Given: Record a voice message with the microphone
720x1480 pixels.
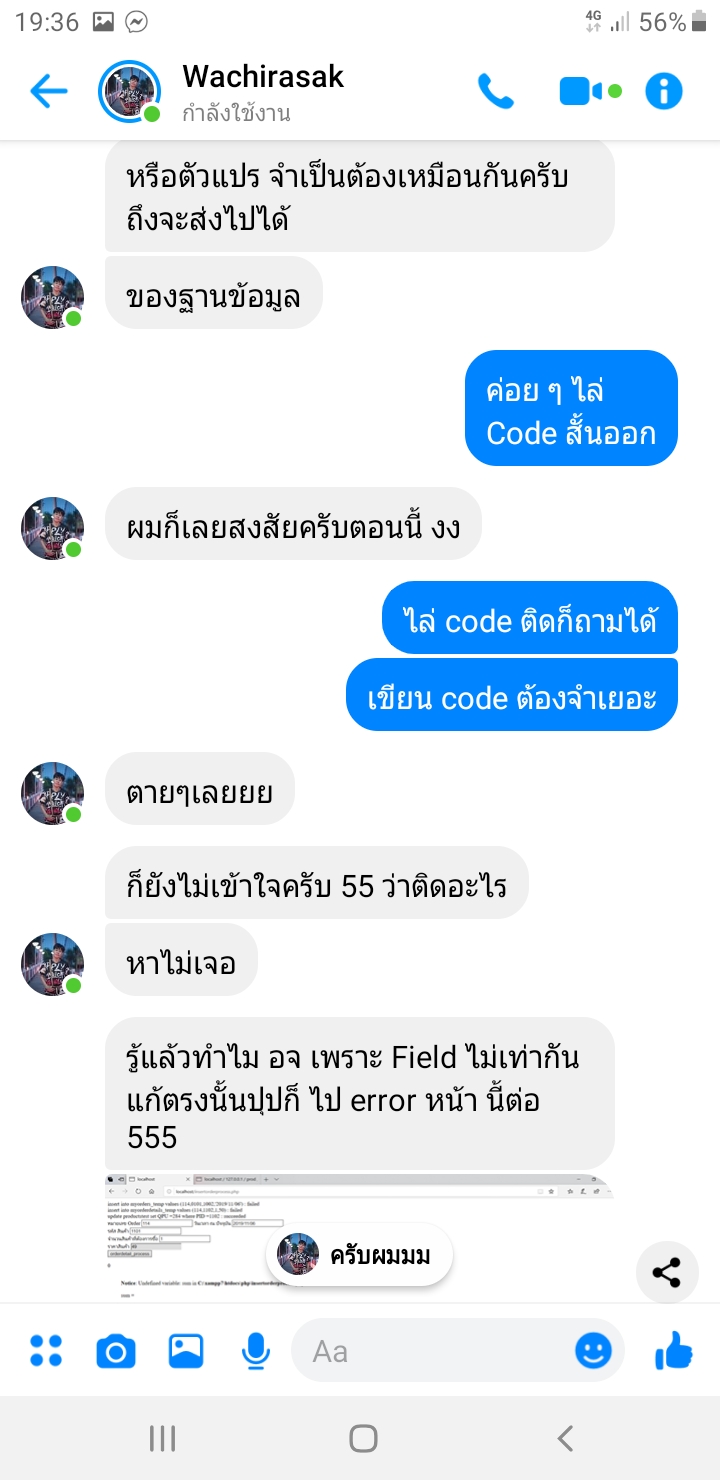Looking at the screenshot, I should point(256,1352).
